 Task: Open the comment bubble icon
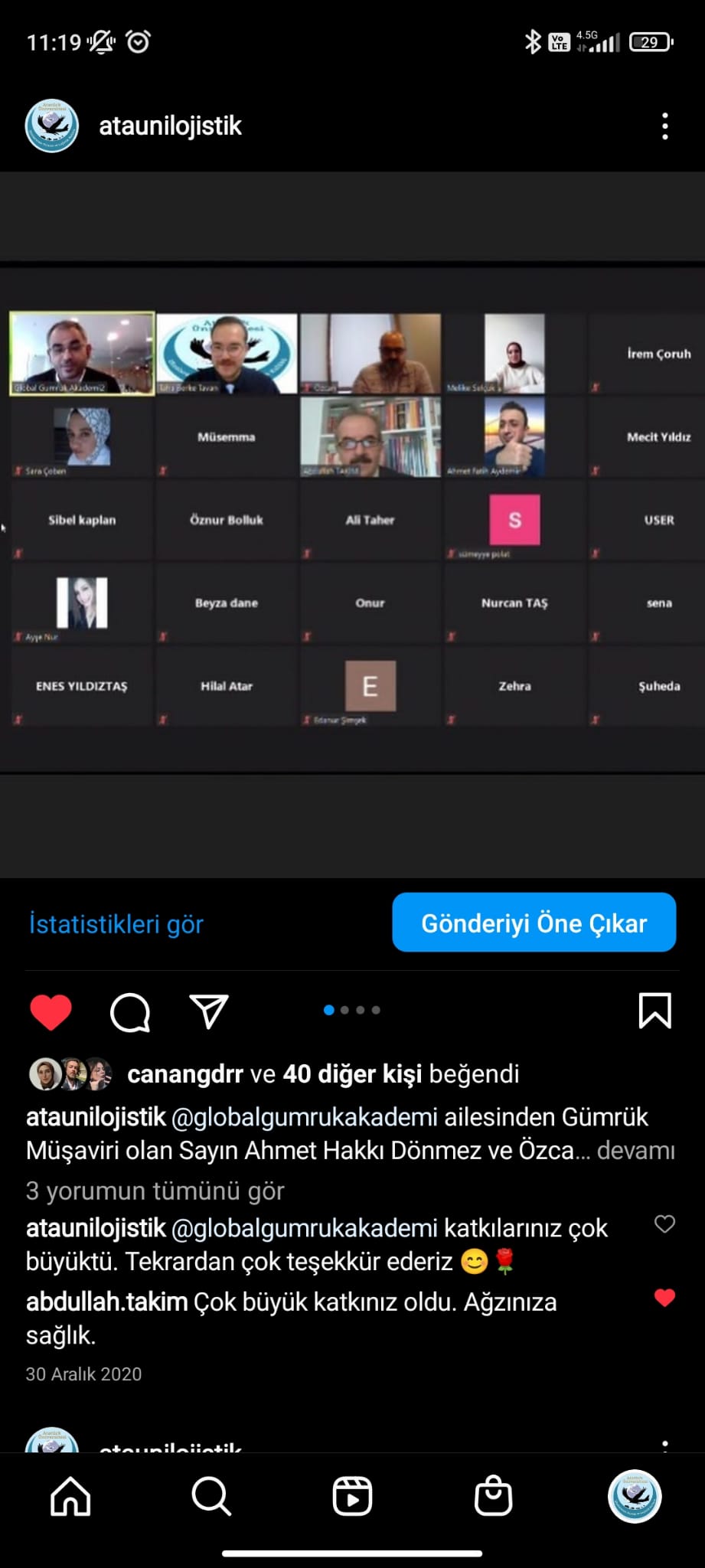(130, 1012)
